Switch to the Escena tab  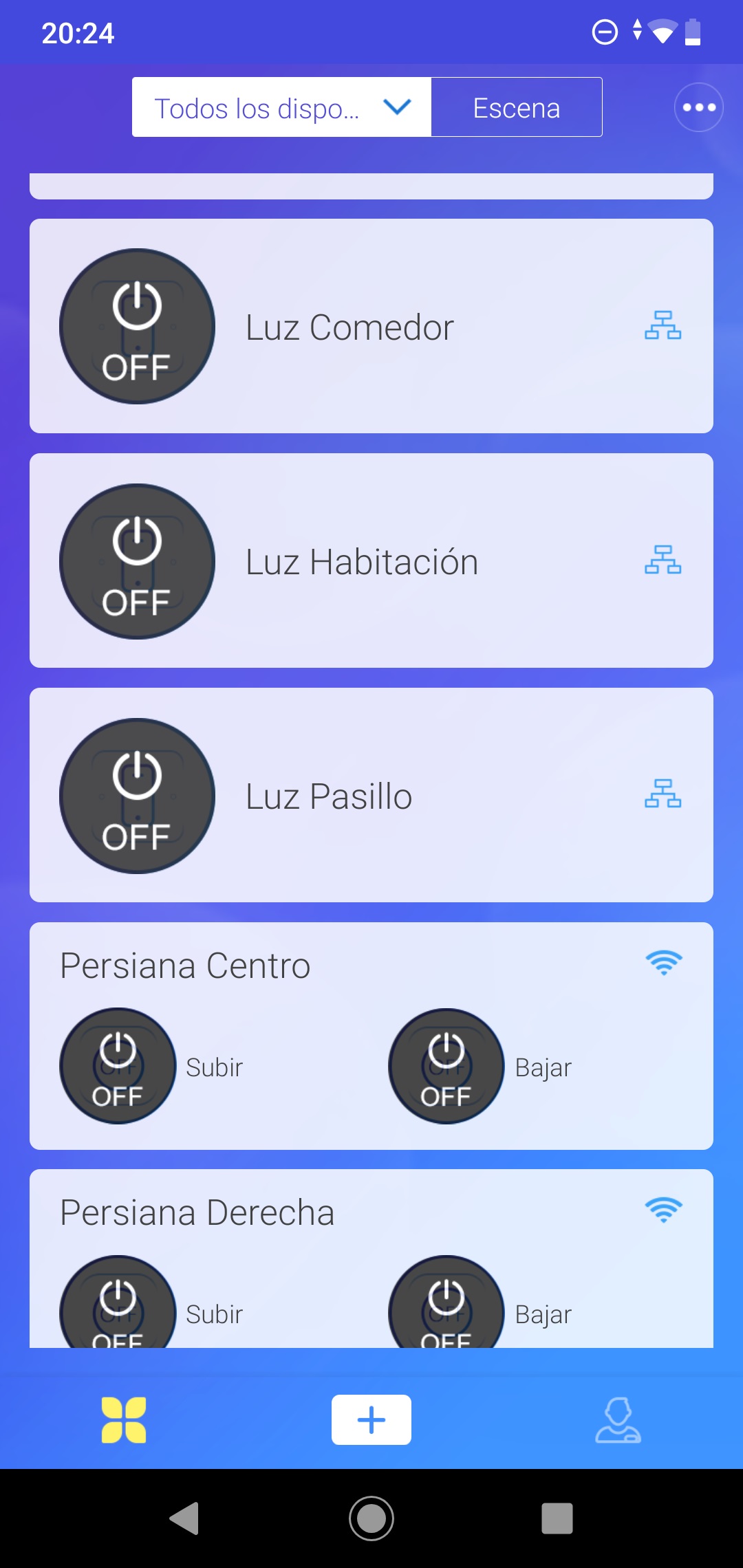[x=516, y=107]
